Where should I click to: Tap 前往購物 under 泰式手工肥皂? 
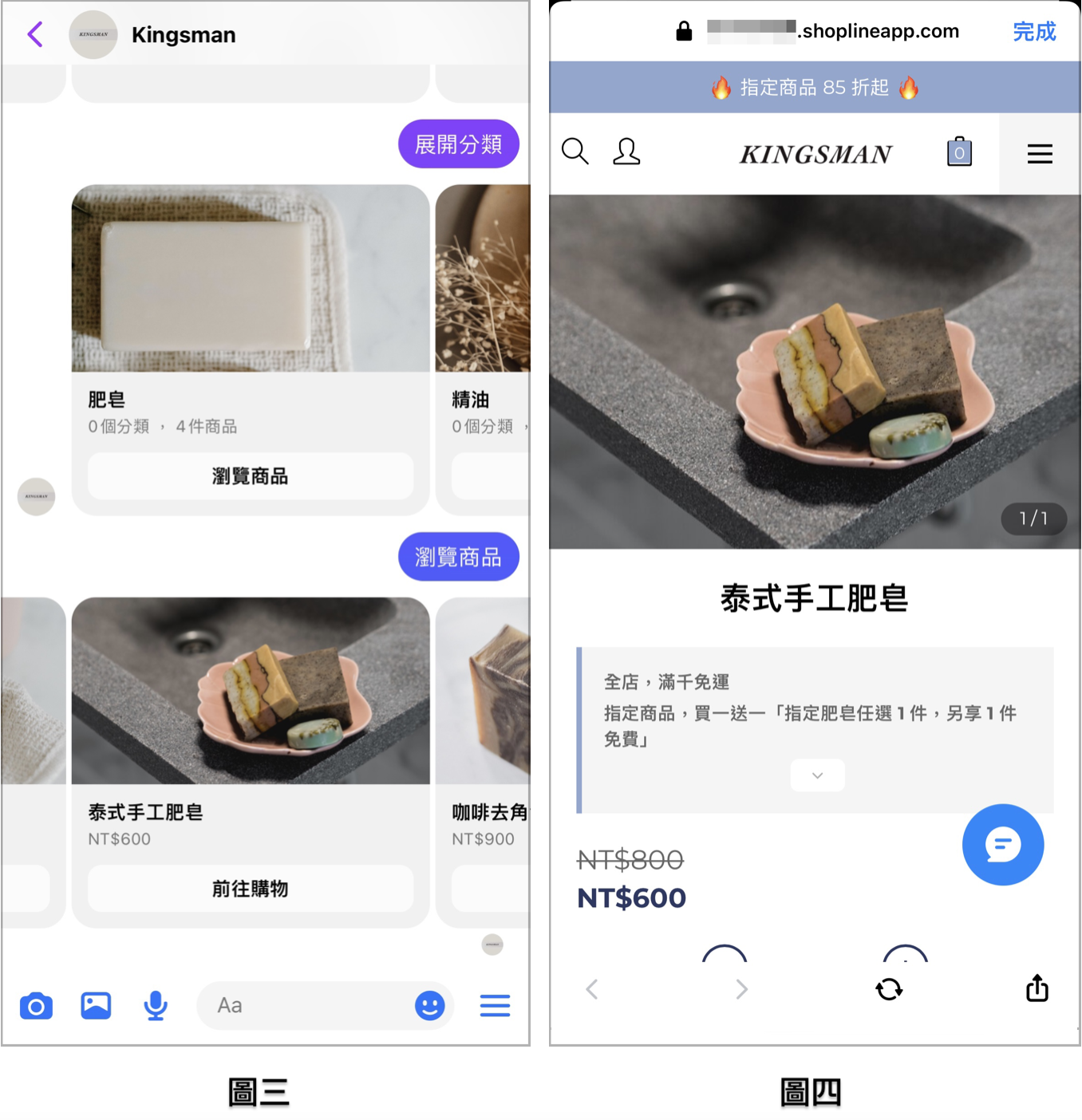tap(250, 889)
